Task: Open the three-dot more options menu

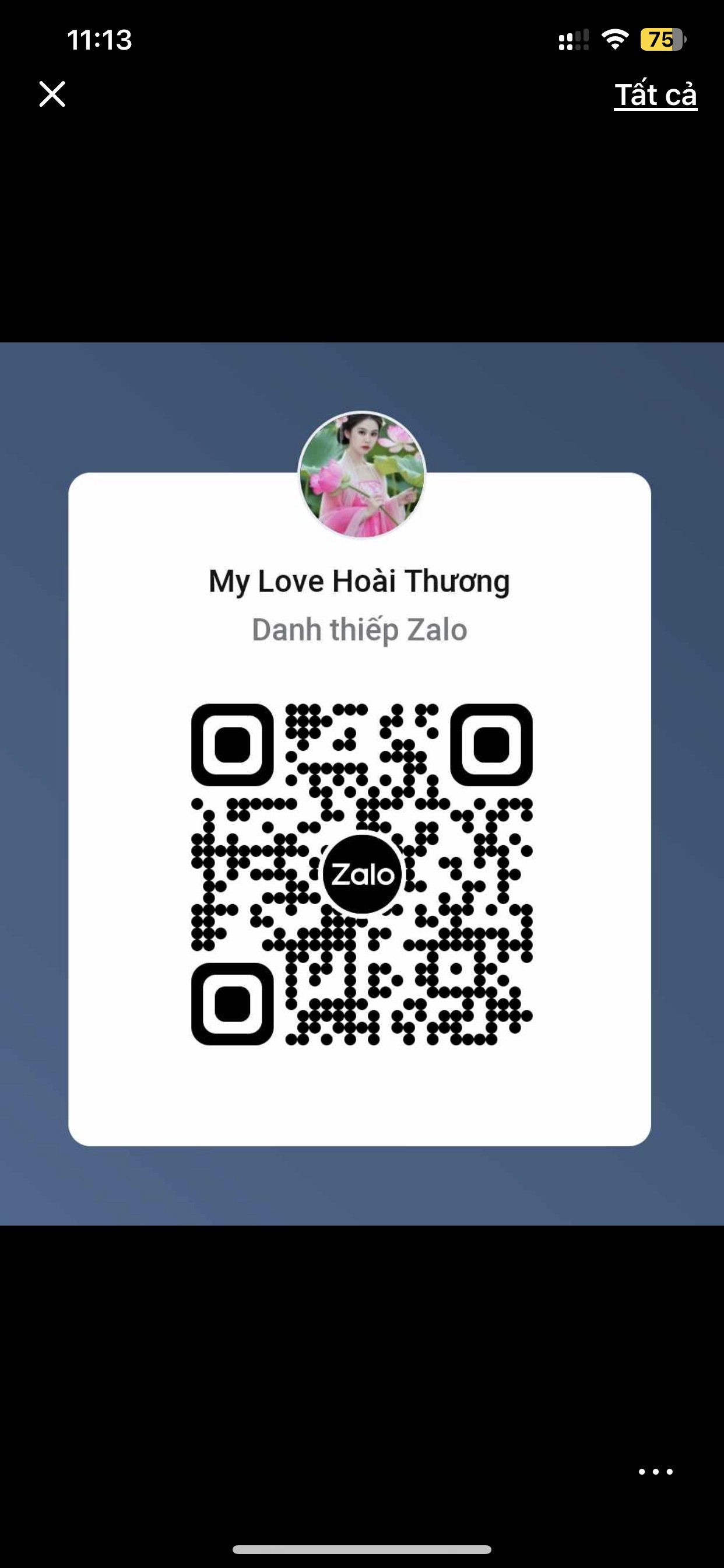Action: click(655, 1472)
